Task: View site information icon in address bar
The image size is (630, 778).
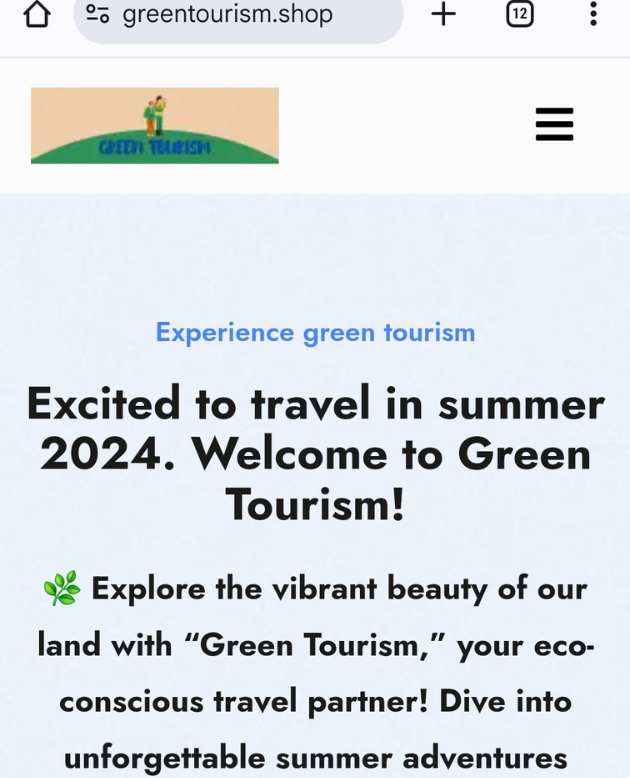Action: pos(98,14)
